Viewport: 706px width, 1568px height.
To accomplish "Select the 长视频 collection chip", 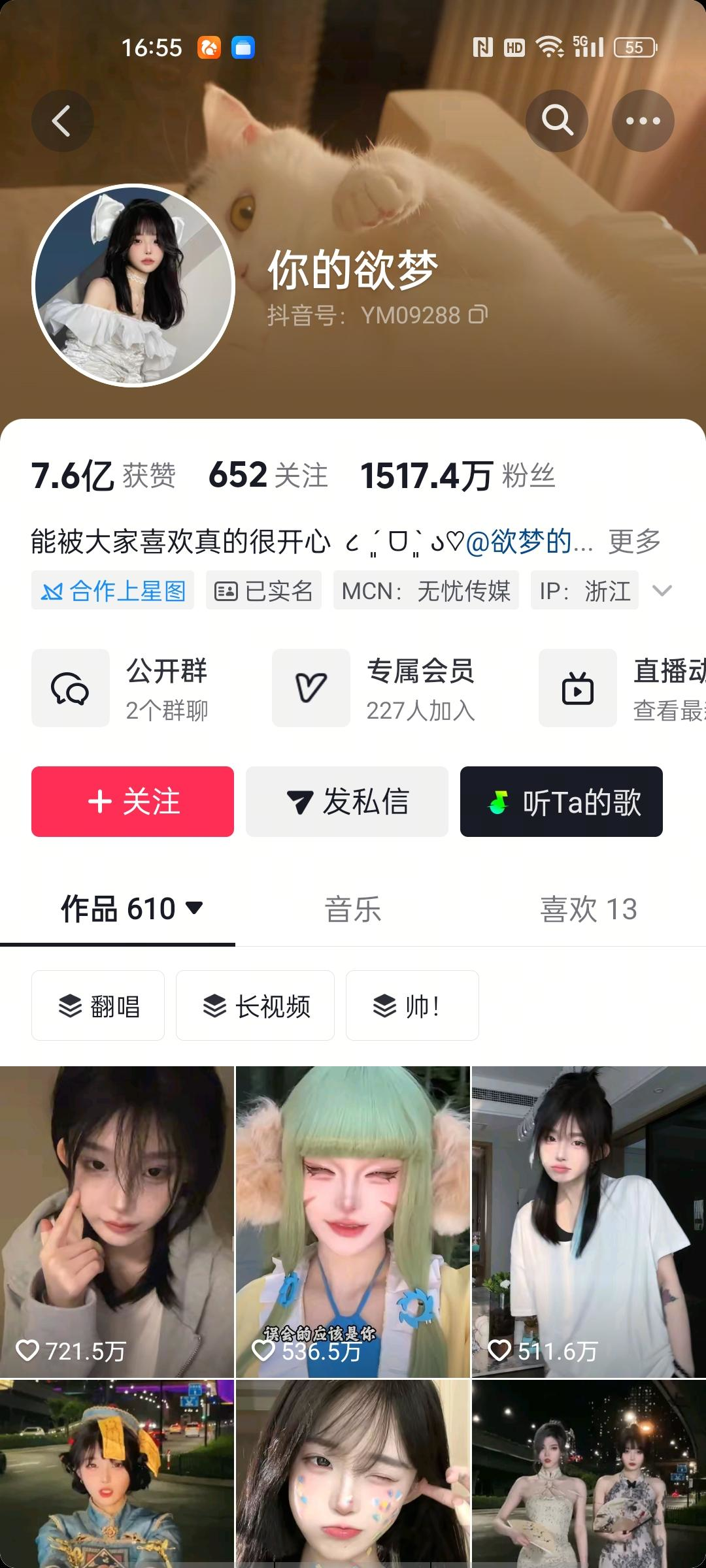I will (255, 1005).
